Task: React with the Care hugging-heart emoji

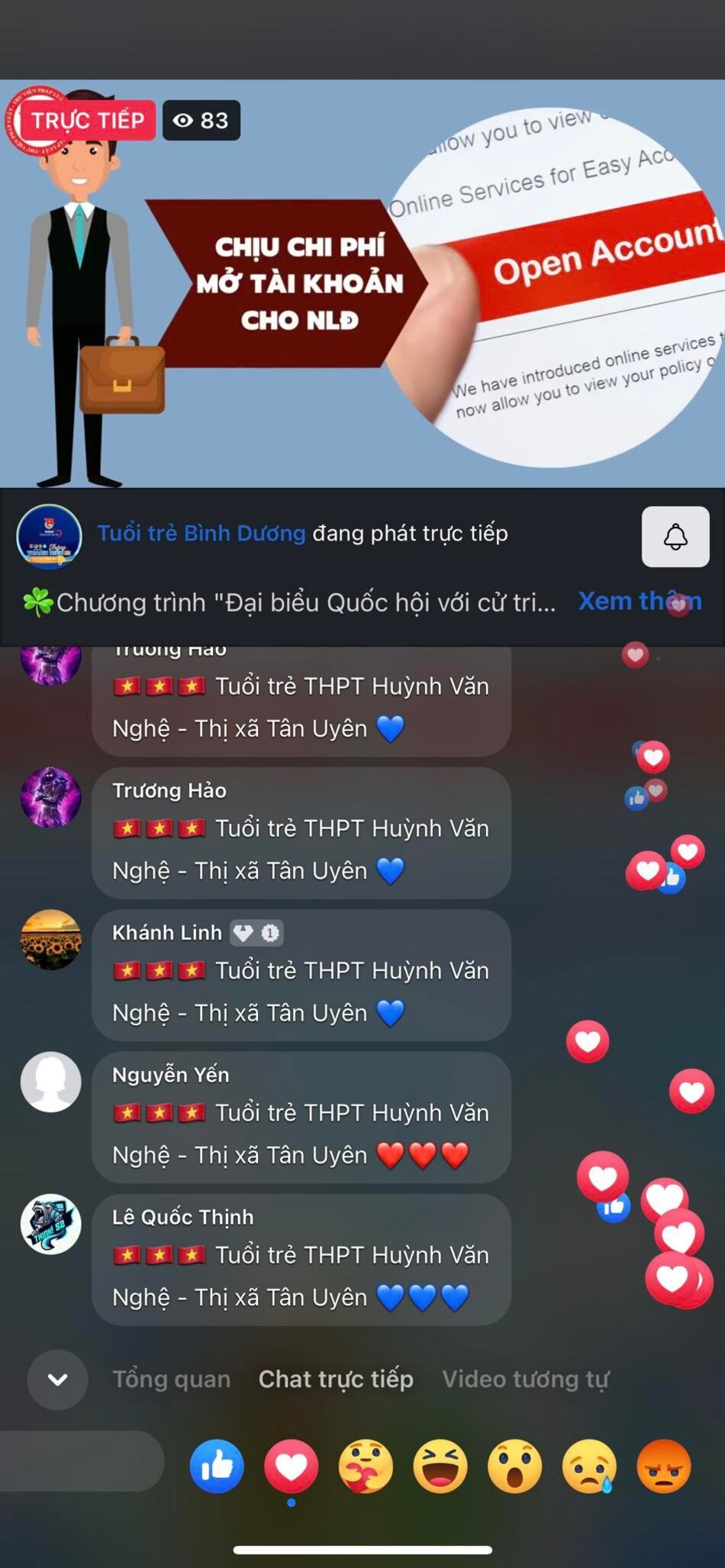Action: coord(366,1466)
